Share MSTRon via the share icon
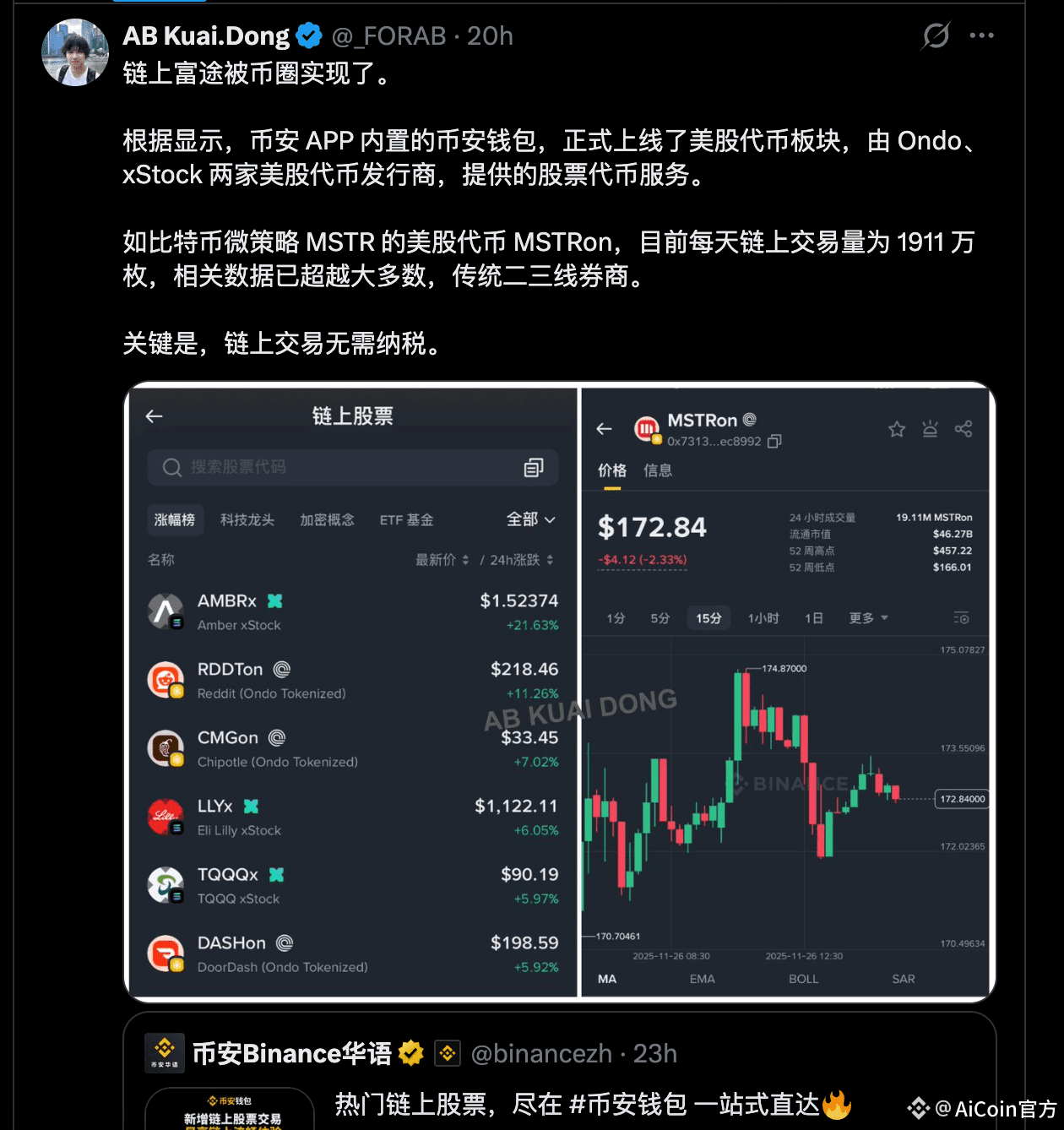1064x1130 pixels. click(x=963, y=429)
